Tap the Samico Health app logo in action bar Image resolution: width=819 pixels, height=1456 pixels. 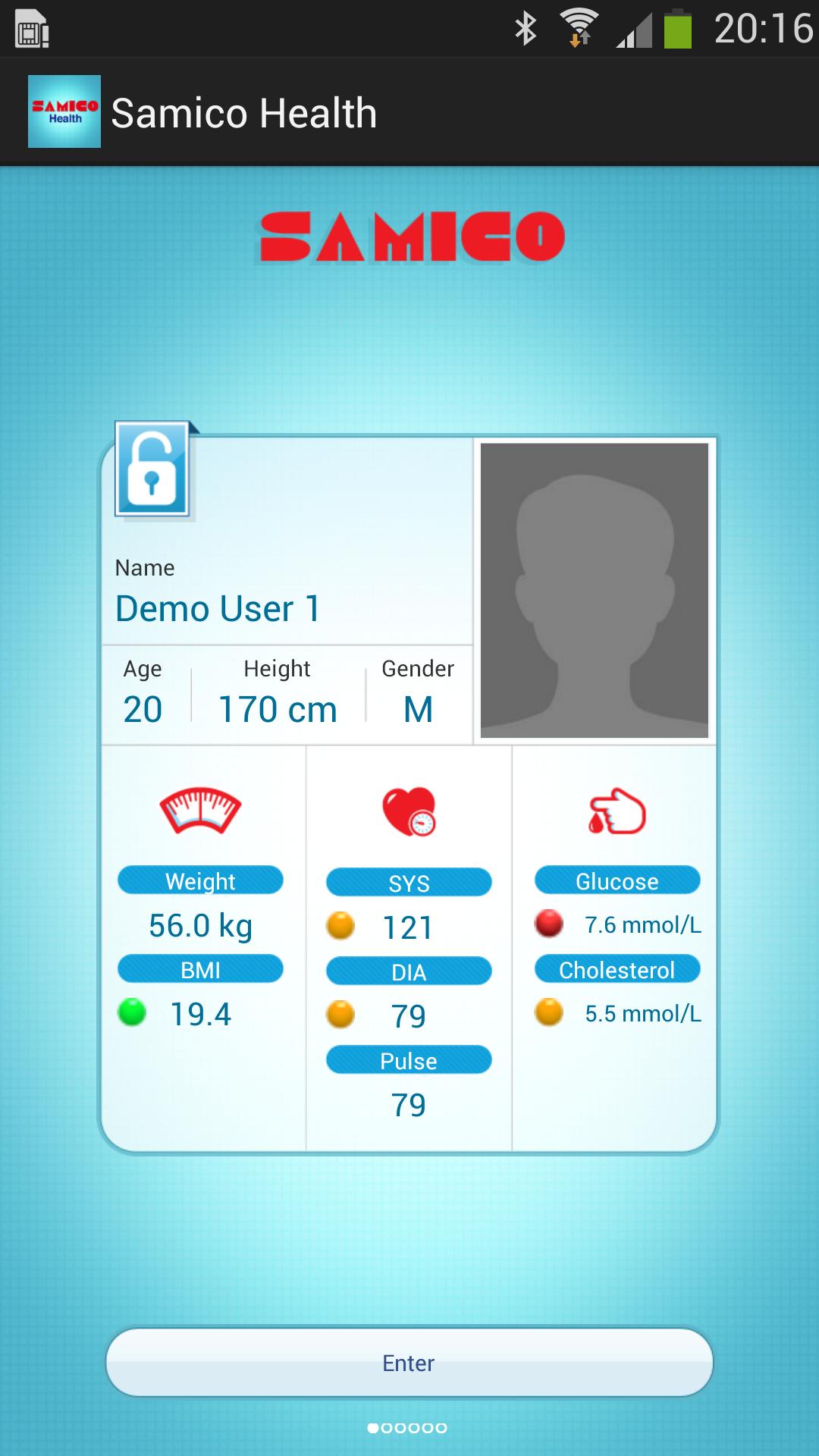pos(64,112)
